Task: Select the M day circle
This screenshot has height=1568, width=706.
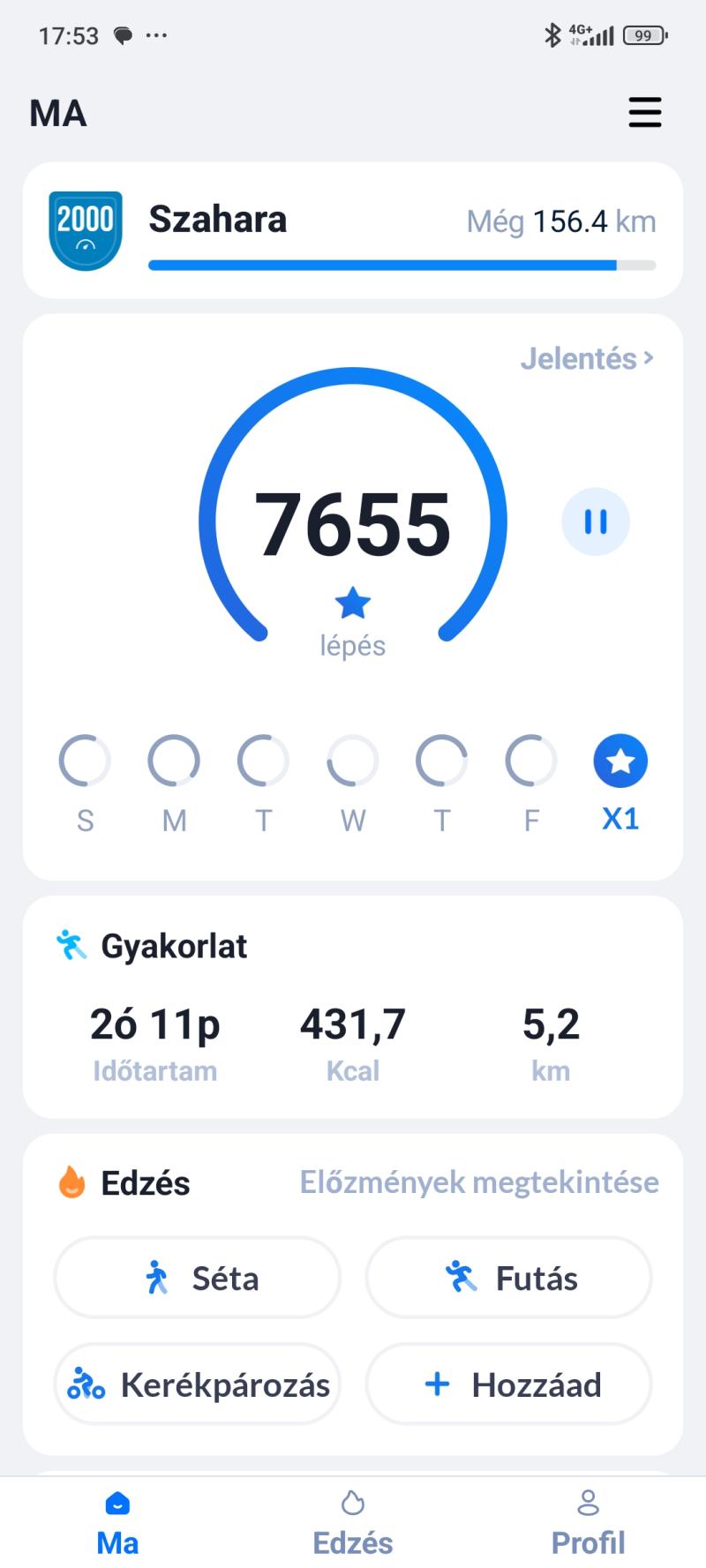Action: [x=174, y=761]
